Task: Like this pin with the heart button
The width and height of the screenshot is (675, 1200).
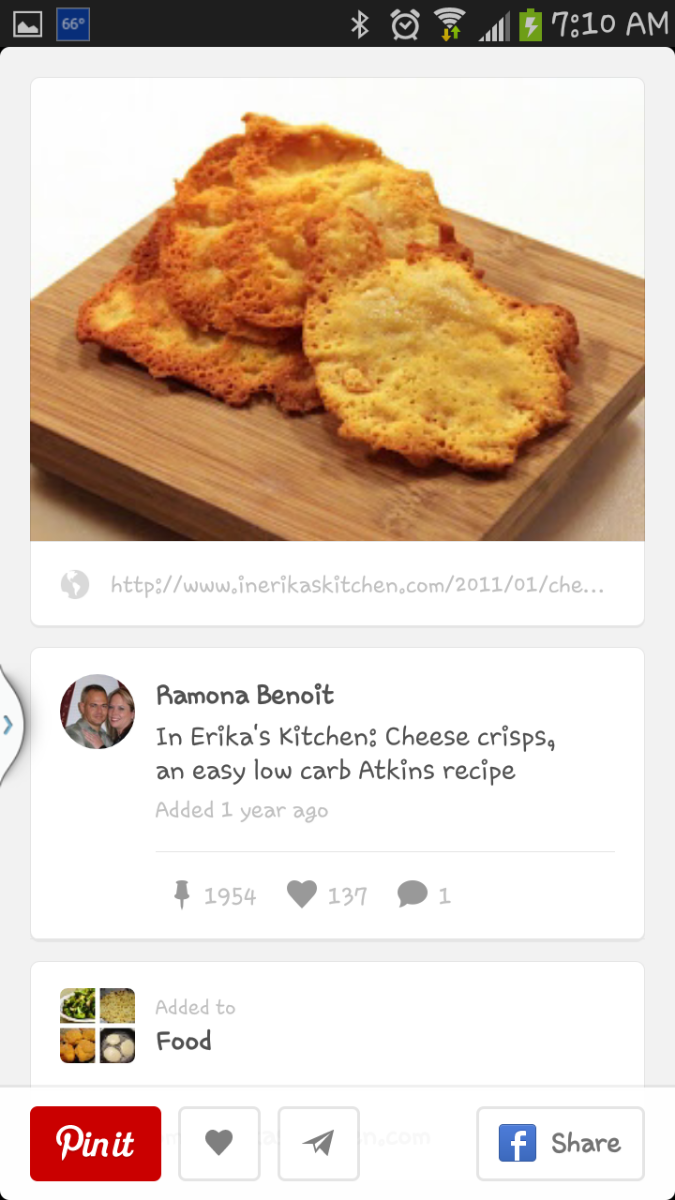Action: pyautogui.click(x=219, y=1144)
